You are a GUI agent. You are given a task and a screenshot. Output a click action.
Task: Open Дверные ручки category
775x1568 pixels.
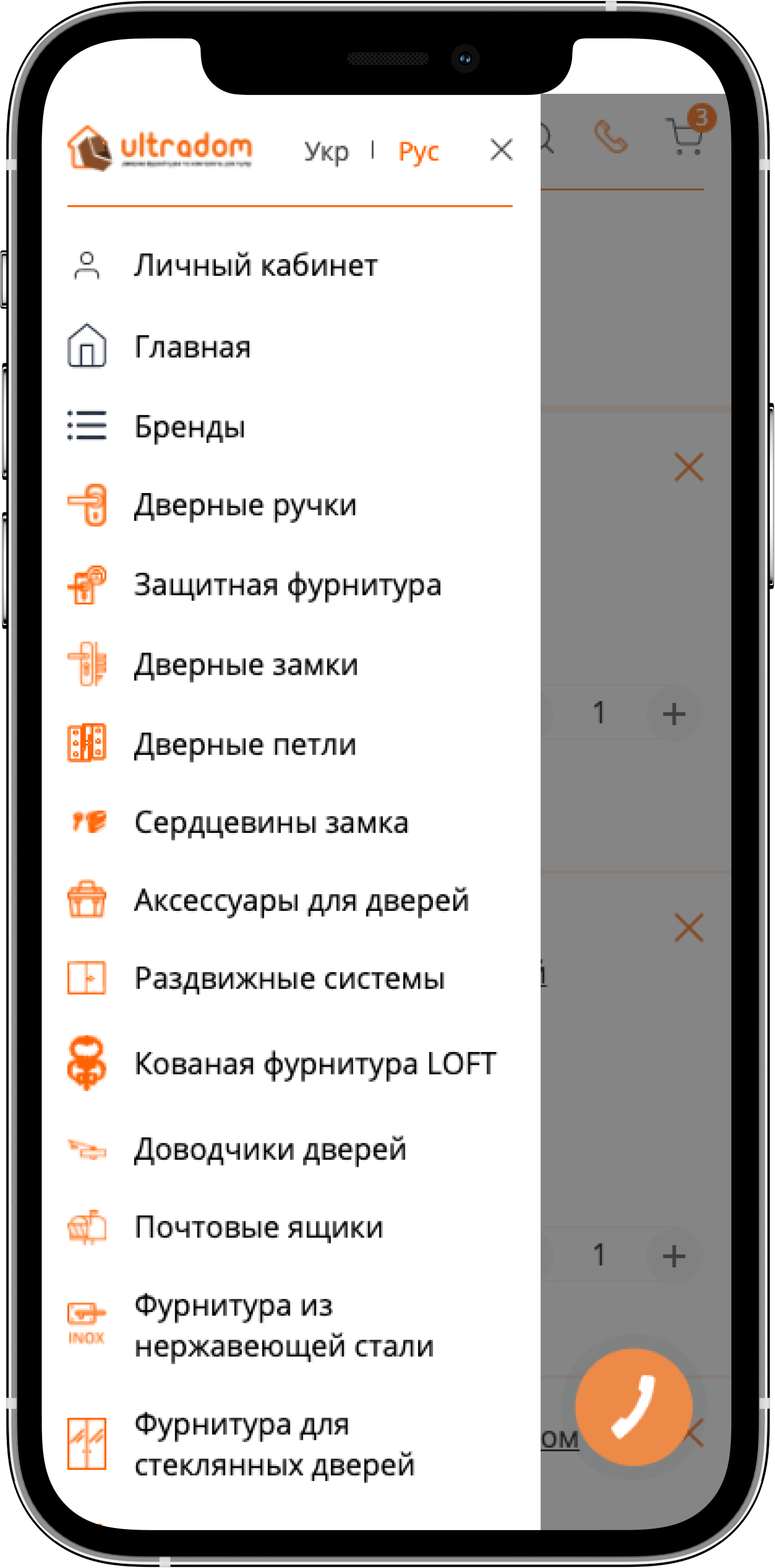(245, 505)
